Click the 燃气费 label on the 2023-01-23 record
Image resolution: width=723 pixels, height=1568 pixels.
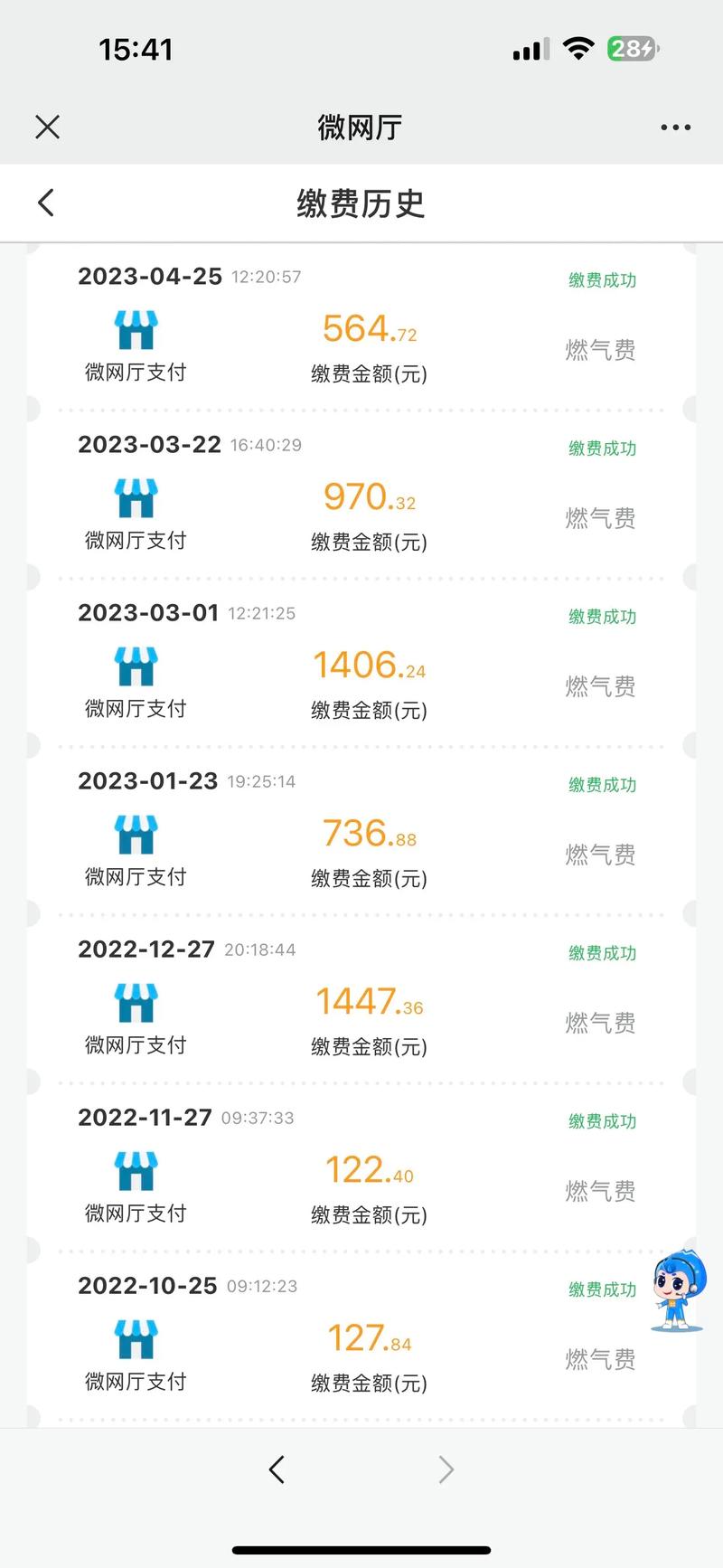coord(600,854)
